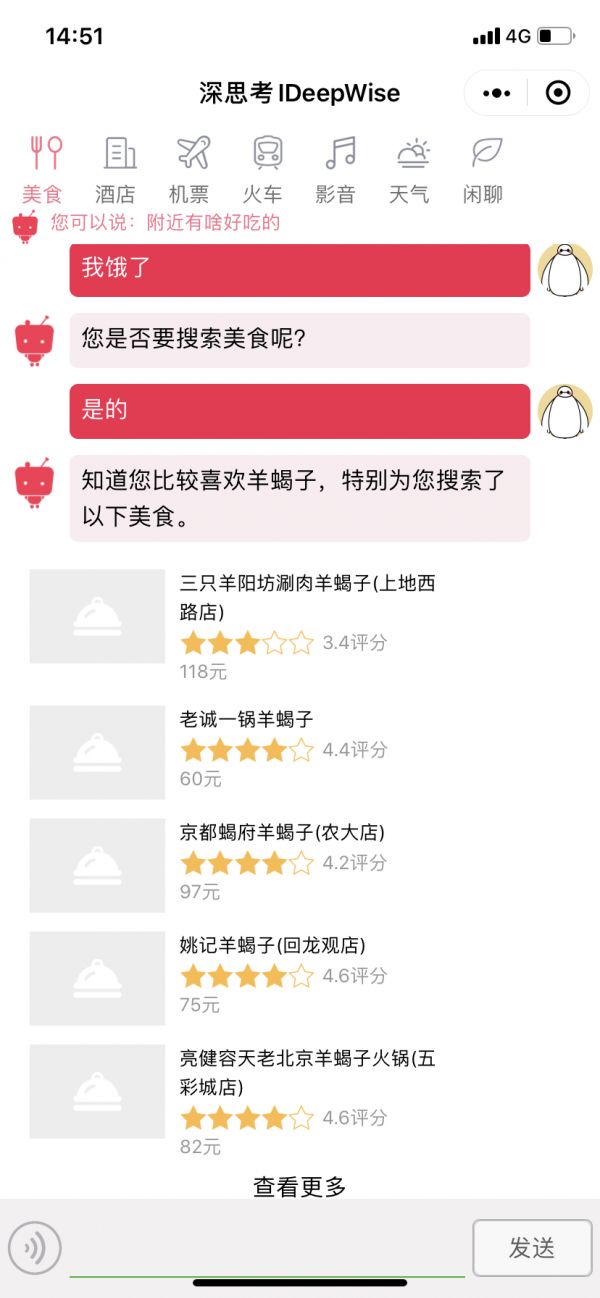Tap 查看更多 to see more results

(299, 1187)
